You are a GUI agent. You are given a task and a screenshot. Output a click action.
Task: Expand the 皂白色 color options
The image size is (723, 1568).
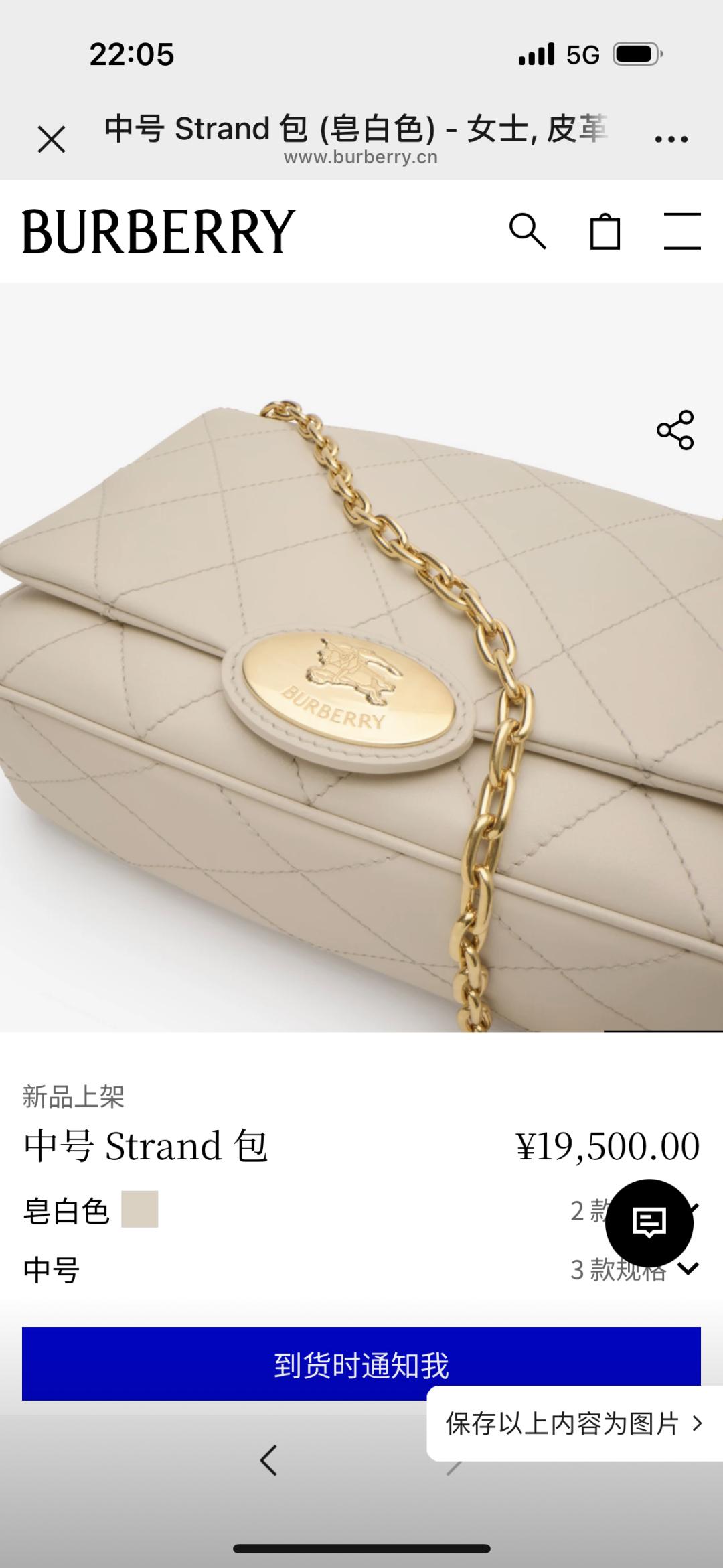(x=589, y=1210)
